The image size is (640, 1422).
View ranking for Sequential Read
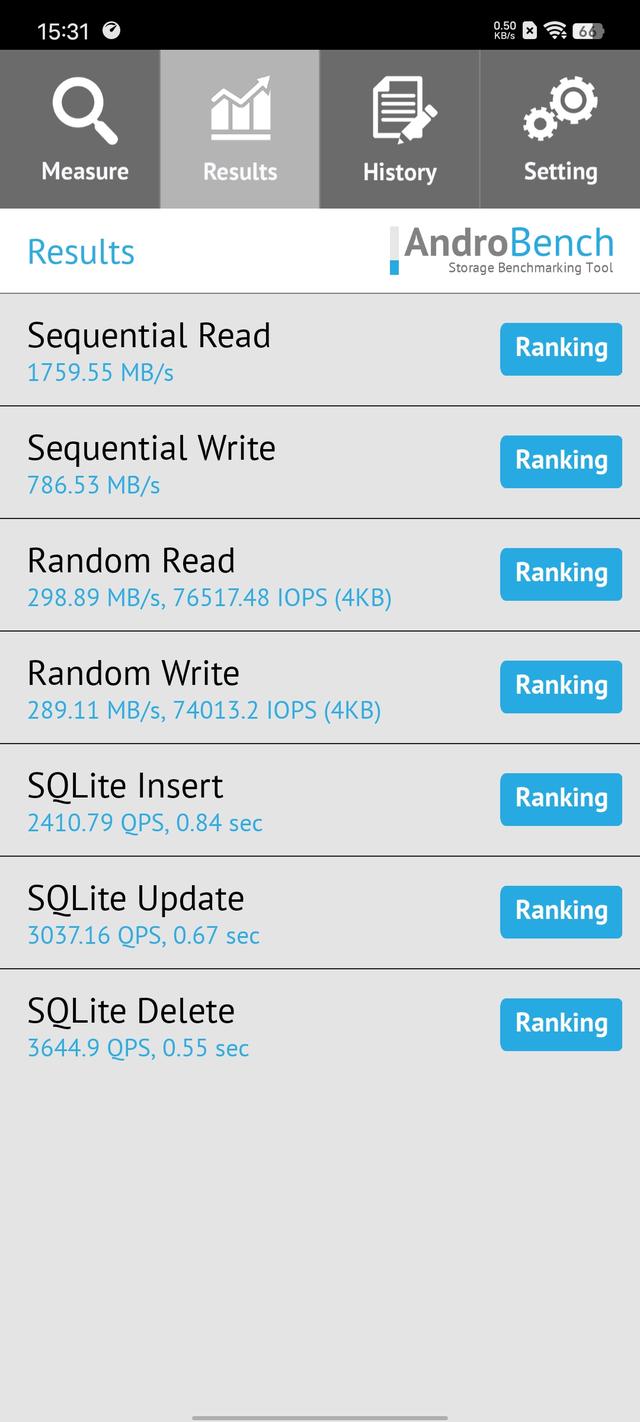(x=561, y=349)
